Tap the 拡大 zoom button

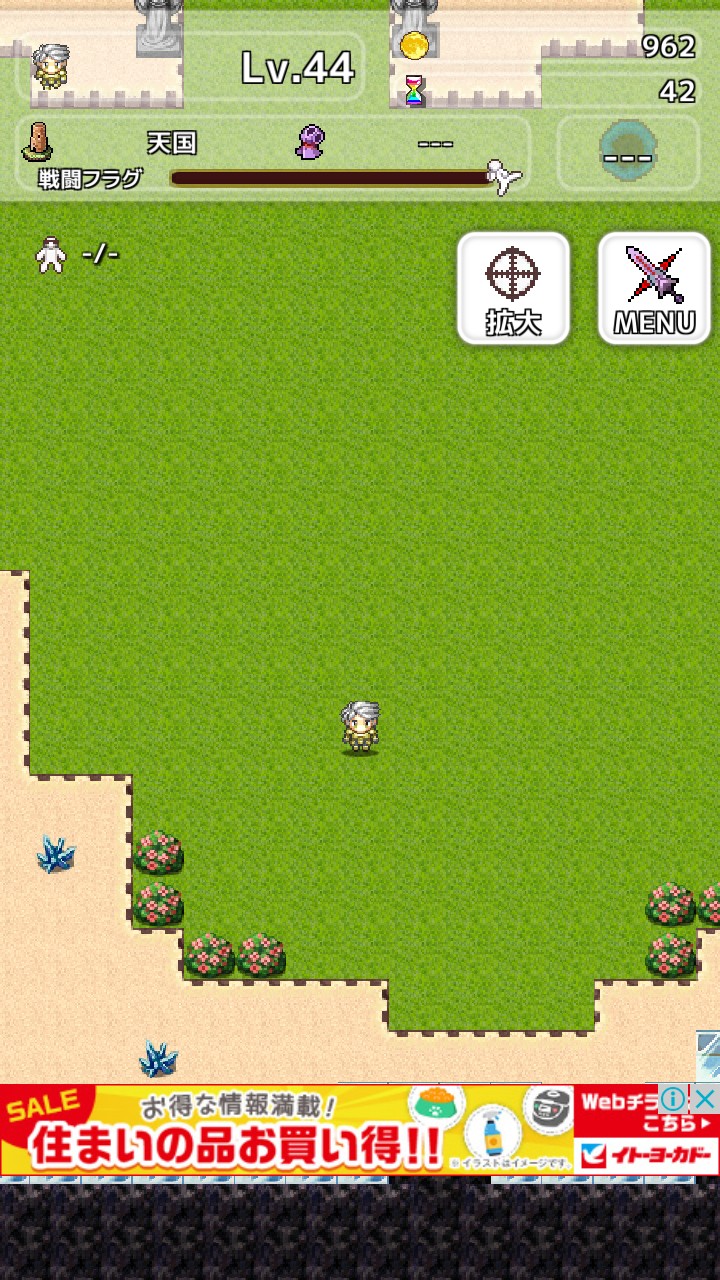click(x=513, y=289)
